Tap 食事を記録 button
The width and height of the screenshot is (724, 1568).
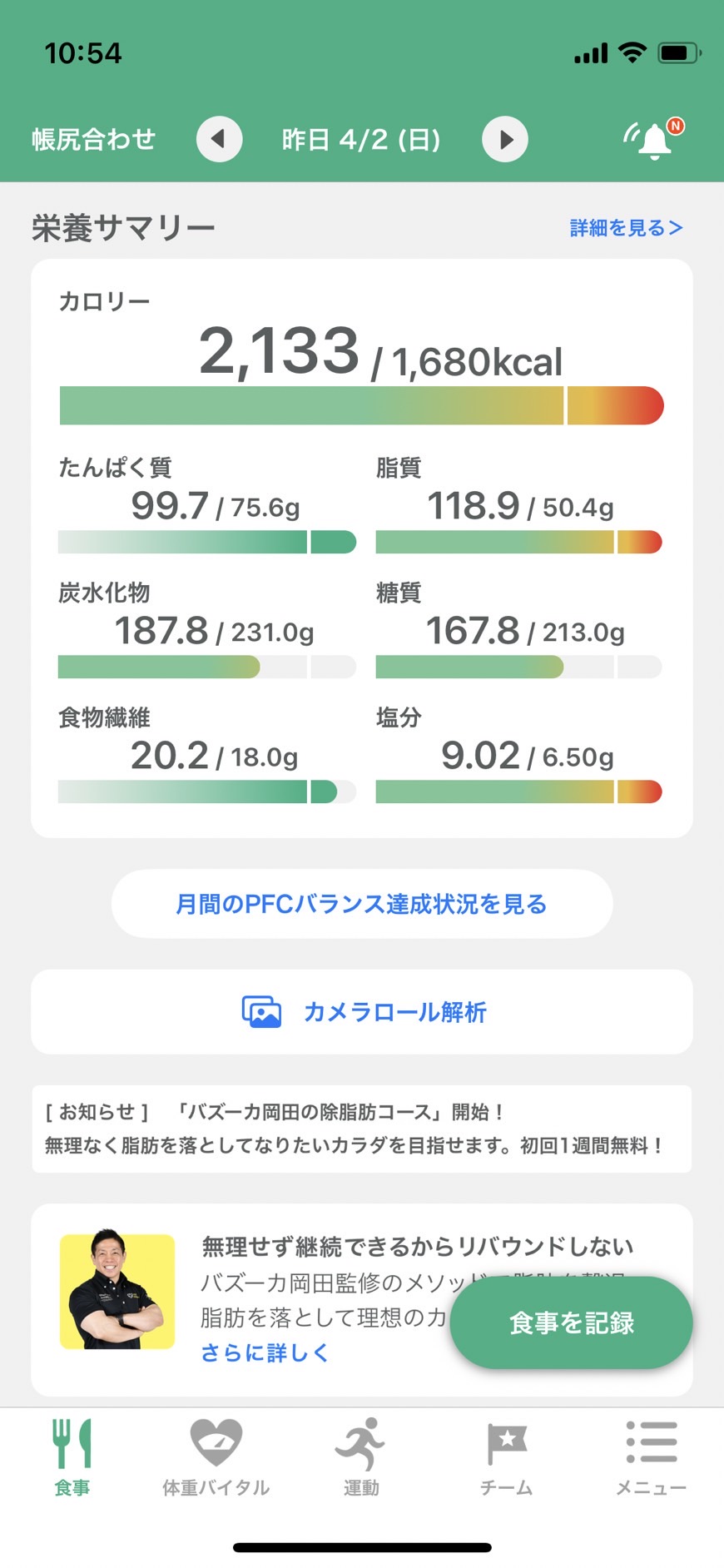tap(572, 1322)
